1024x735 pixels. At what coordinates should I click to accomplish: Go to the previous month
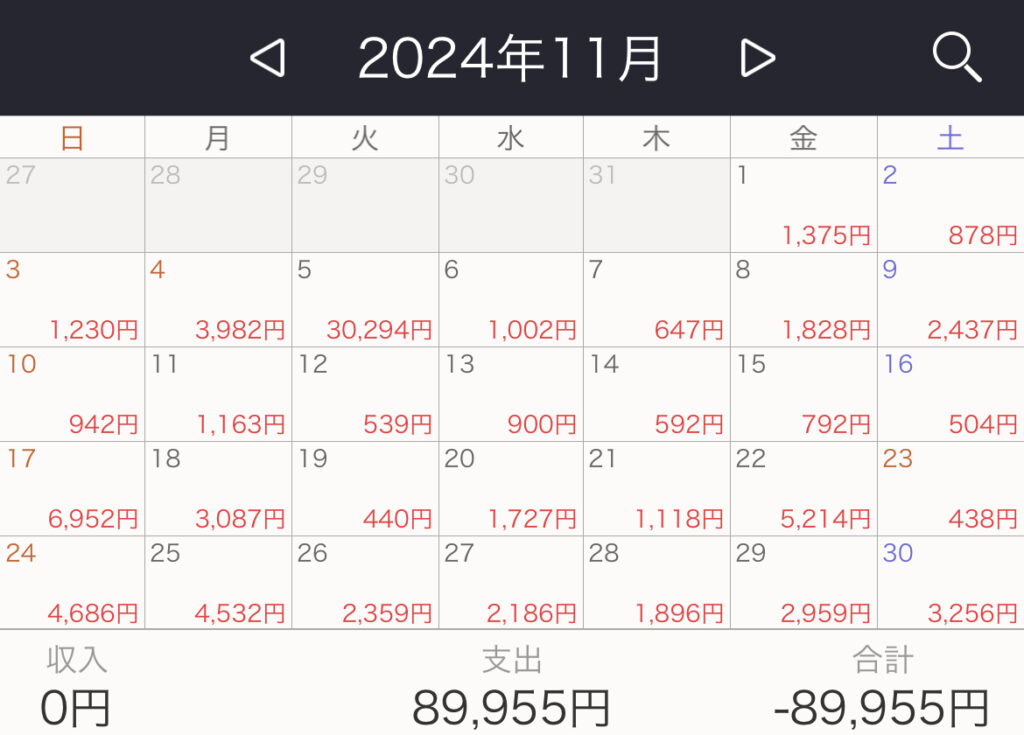click(x=267, y=59)
